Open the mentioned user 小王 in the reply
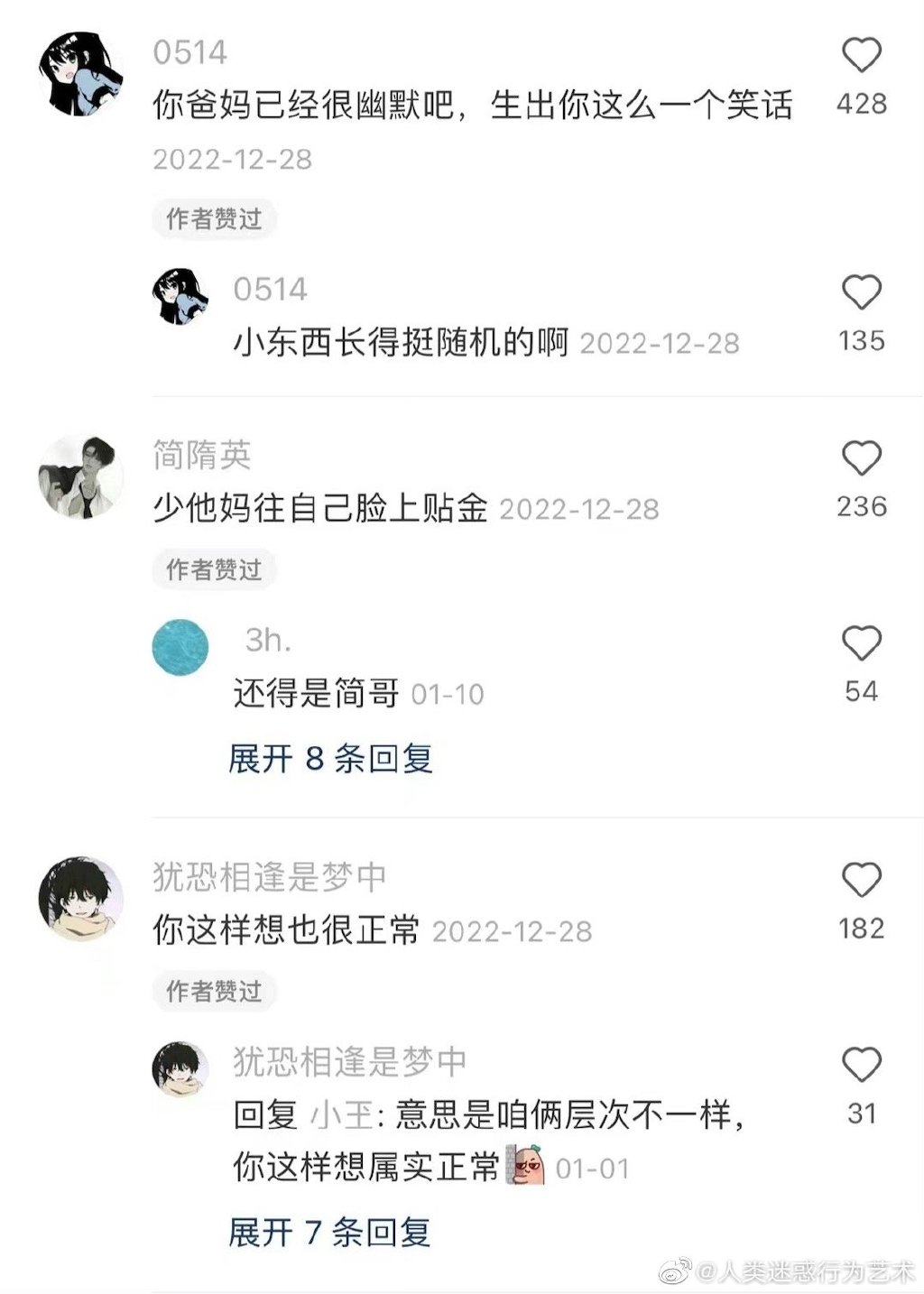 pyautogui.click(x=343, y=1116)
